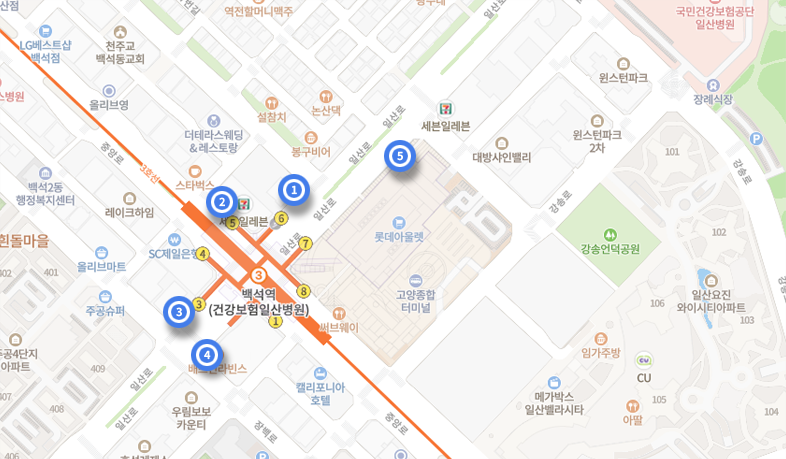The image size is (786, 459).
Task: Open the 롯데아울렛 place on the map
Action: [x=399, y=222]
